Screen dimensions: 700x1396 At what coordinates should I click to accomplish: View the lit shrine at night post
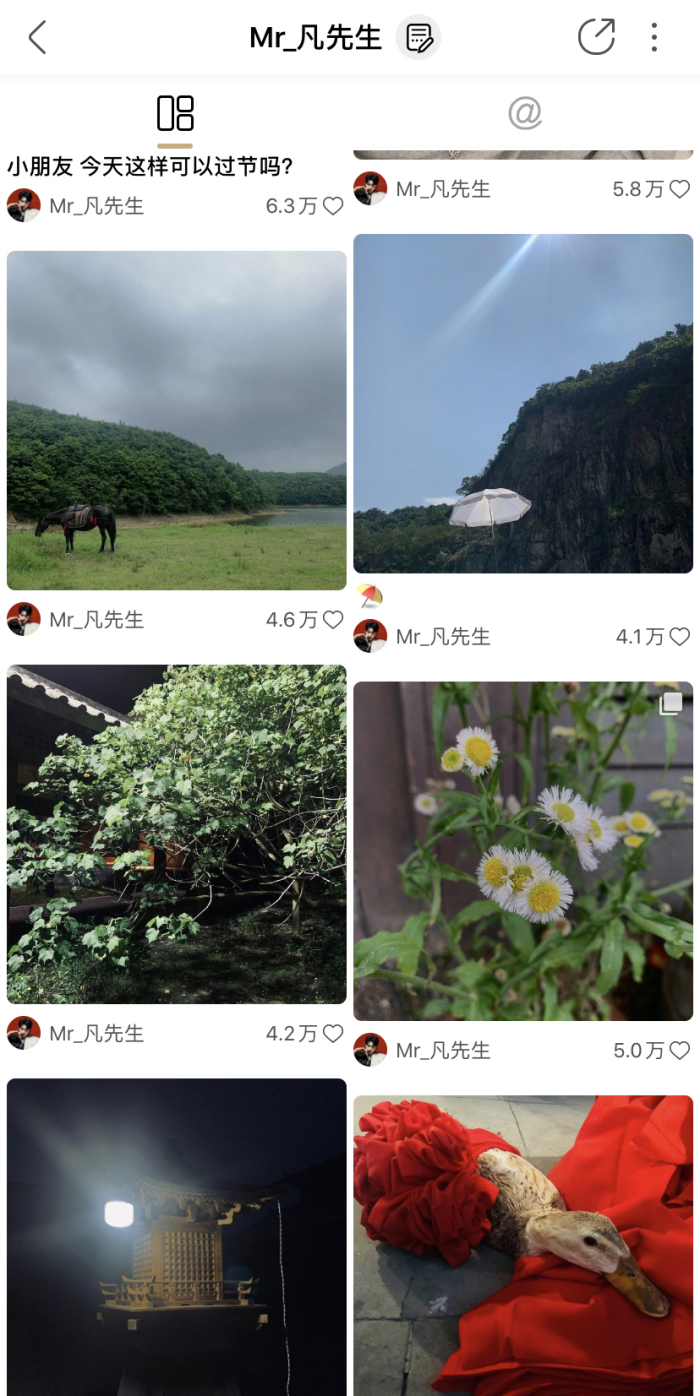(176, 1236)
